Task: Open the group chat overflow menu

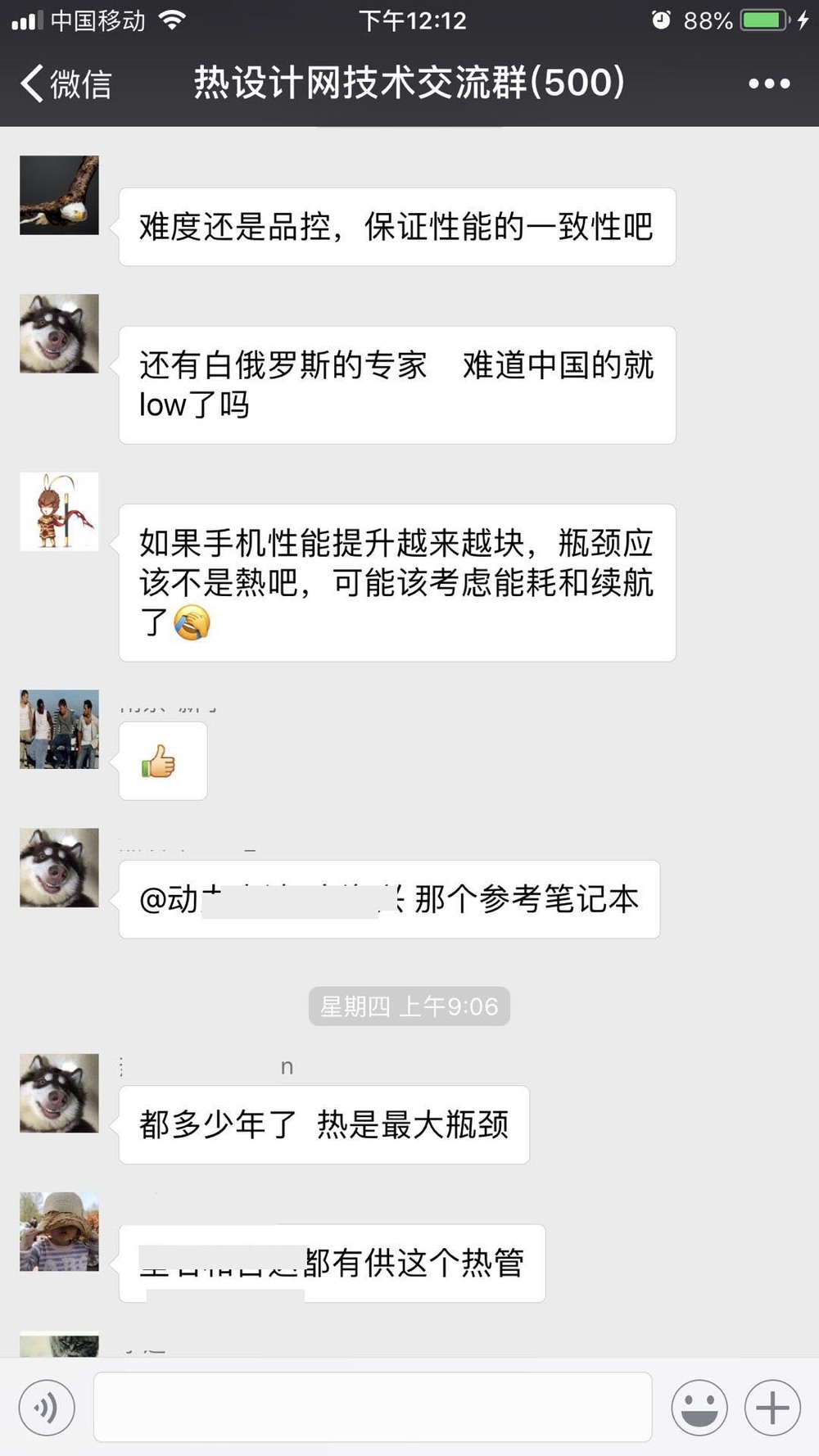Action: click(x=769, y=84)
